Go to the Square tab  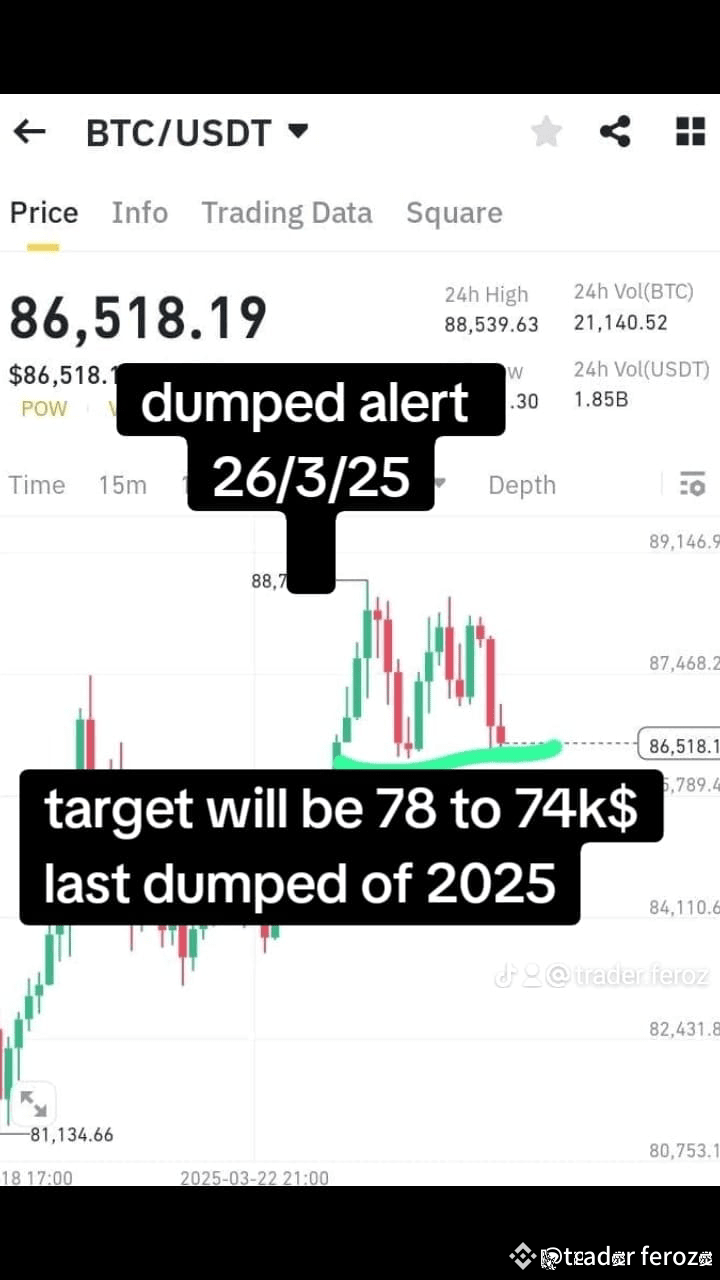tap(454, 212)
